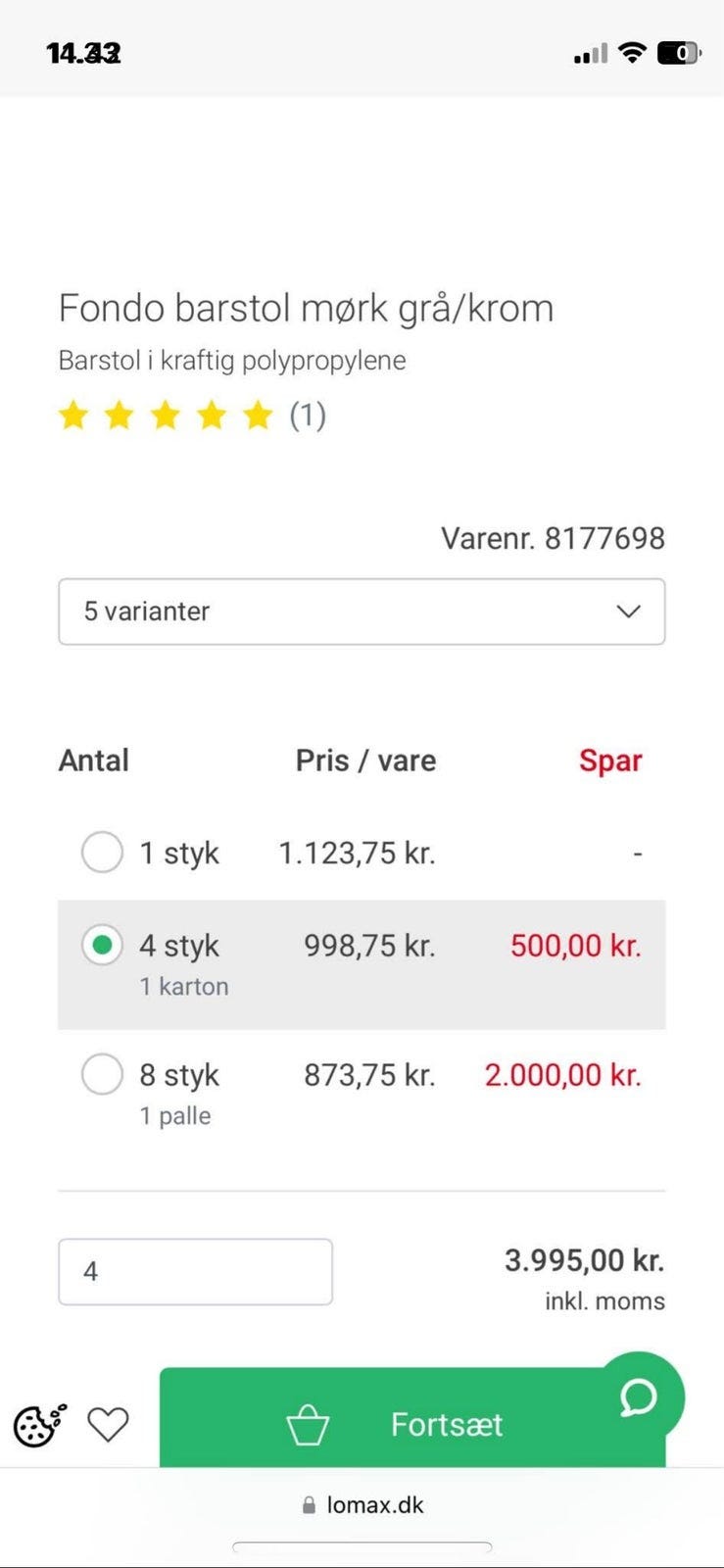
Task: Choose the 8 styk palle option
Action: [x=102, y=1075]
